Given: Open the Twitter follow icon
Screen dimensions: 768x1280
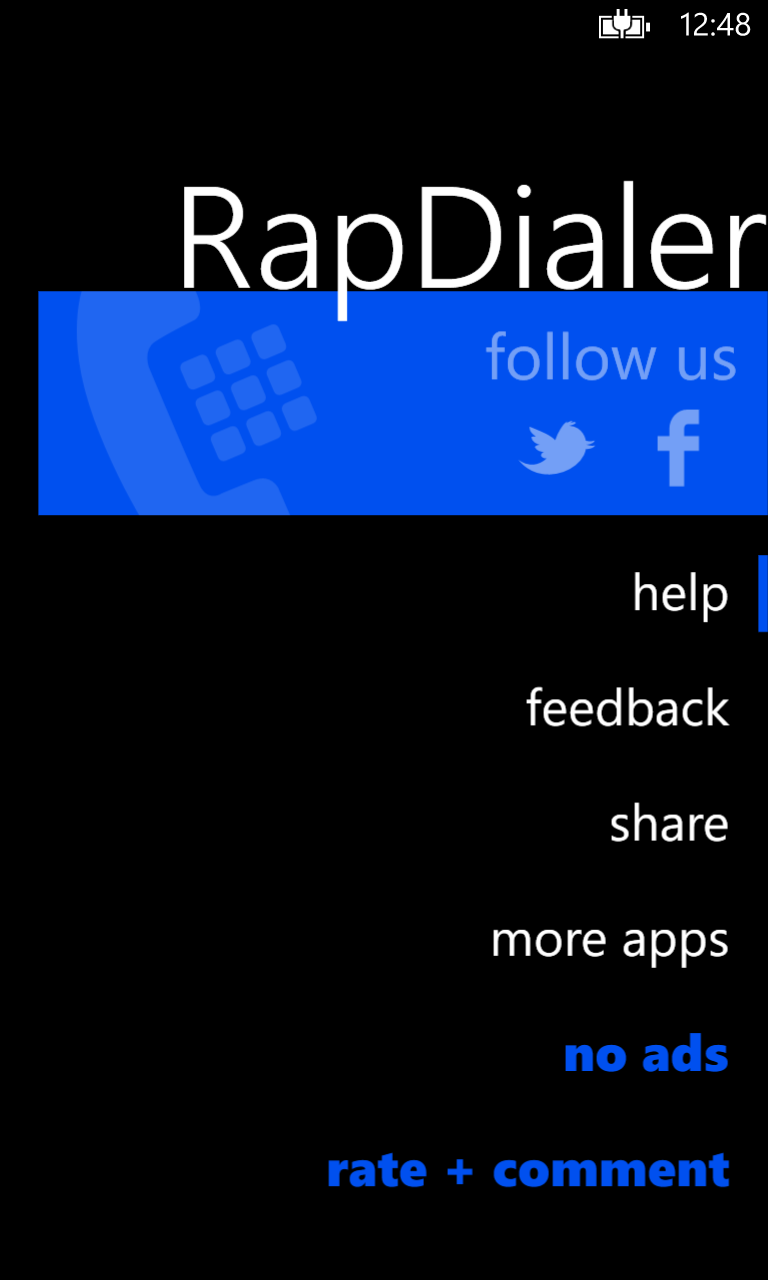Looking at the screenshot, I should tap(557, 447).
